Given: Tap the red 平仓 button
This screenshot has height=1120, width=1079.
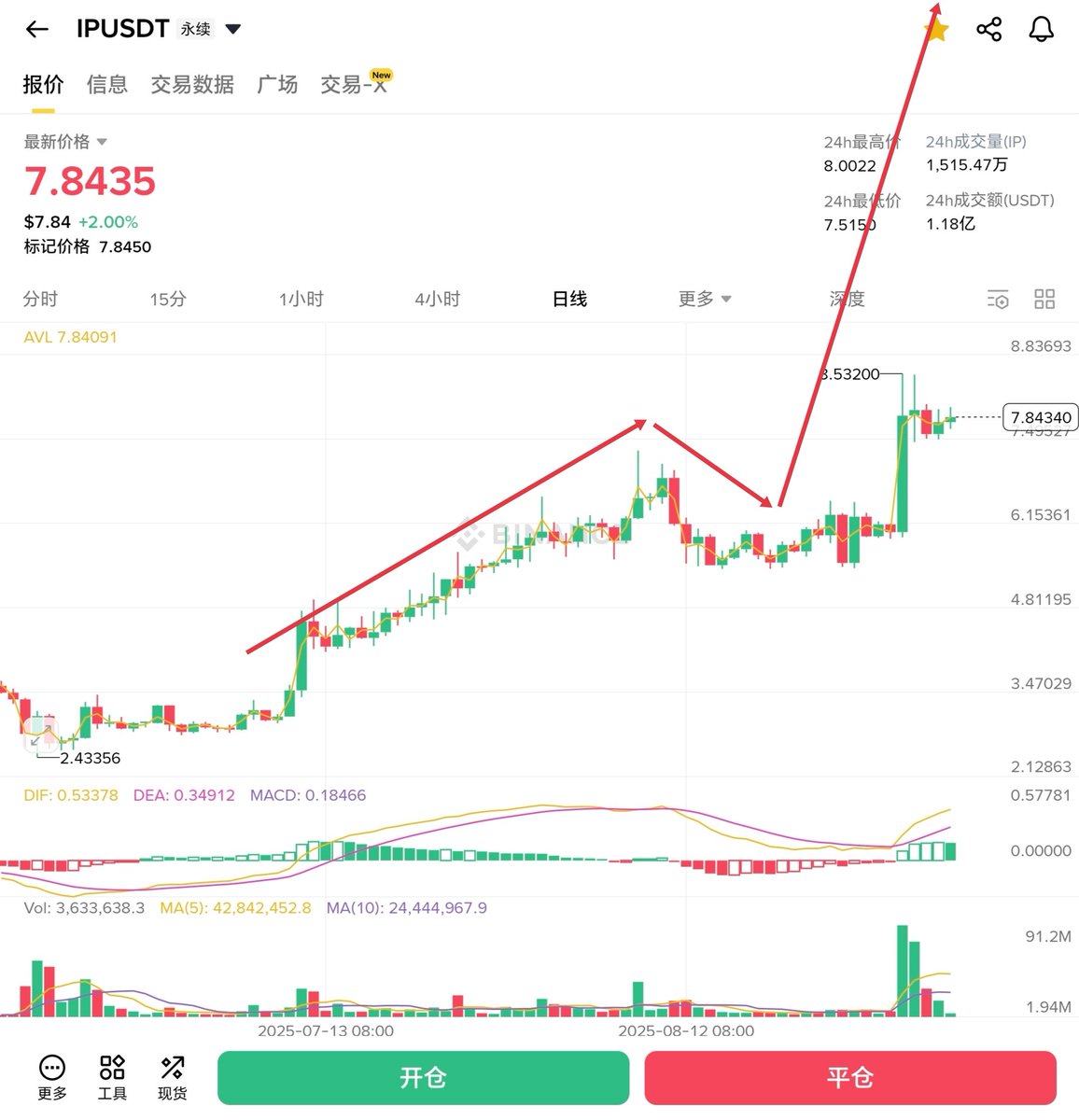Looking at the screenshot, I should [x=849, y=1078].
